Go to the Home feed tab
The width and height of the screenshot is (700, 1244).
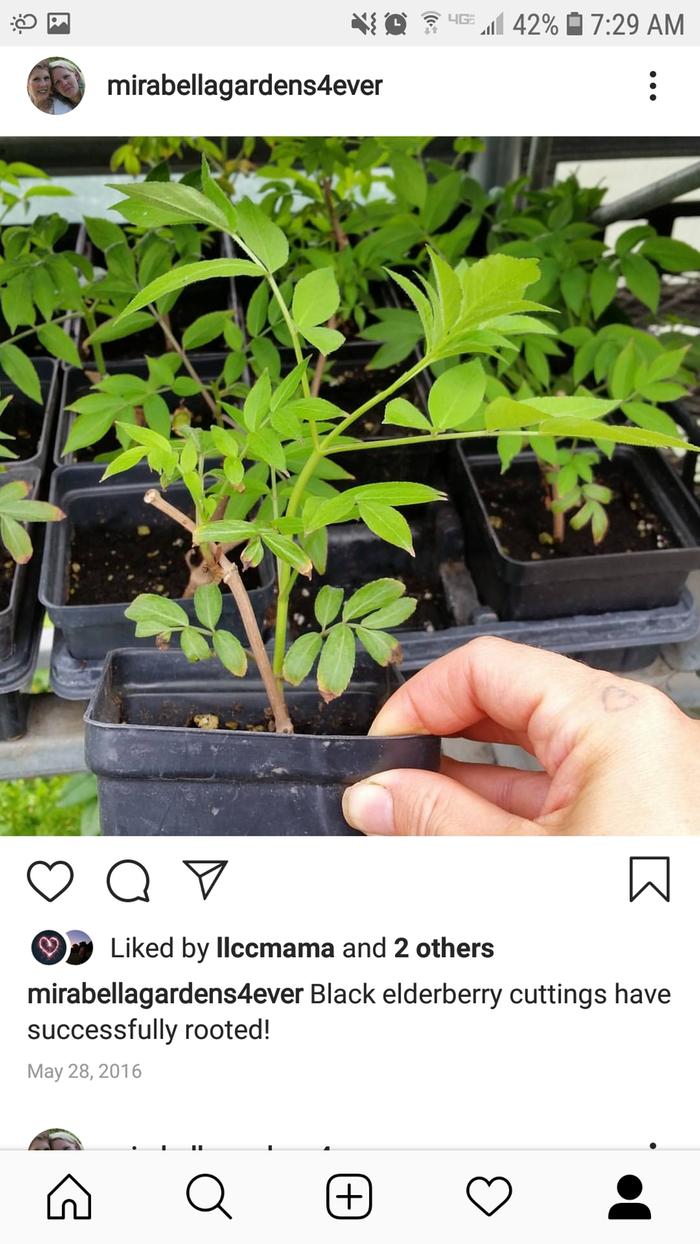(x=69, y=1197)
